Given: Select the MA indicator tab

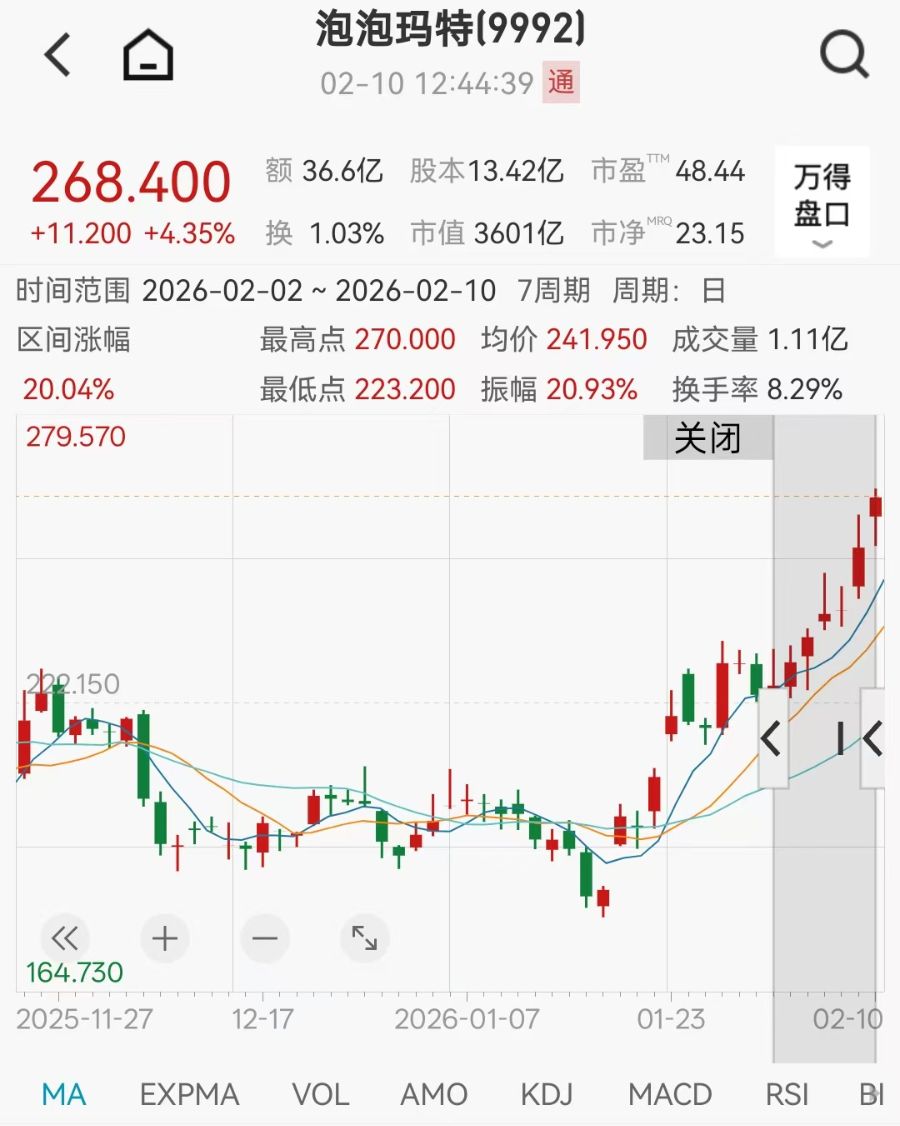Looking at the screenshot, I should point(64,1095).
